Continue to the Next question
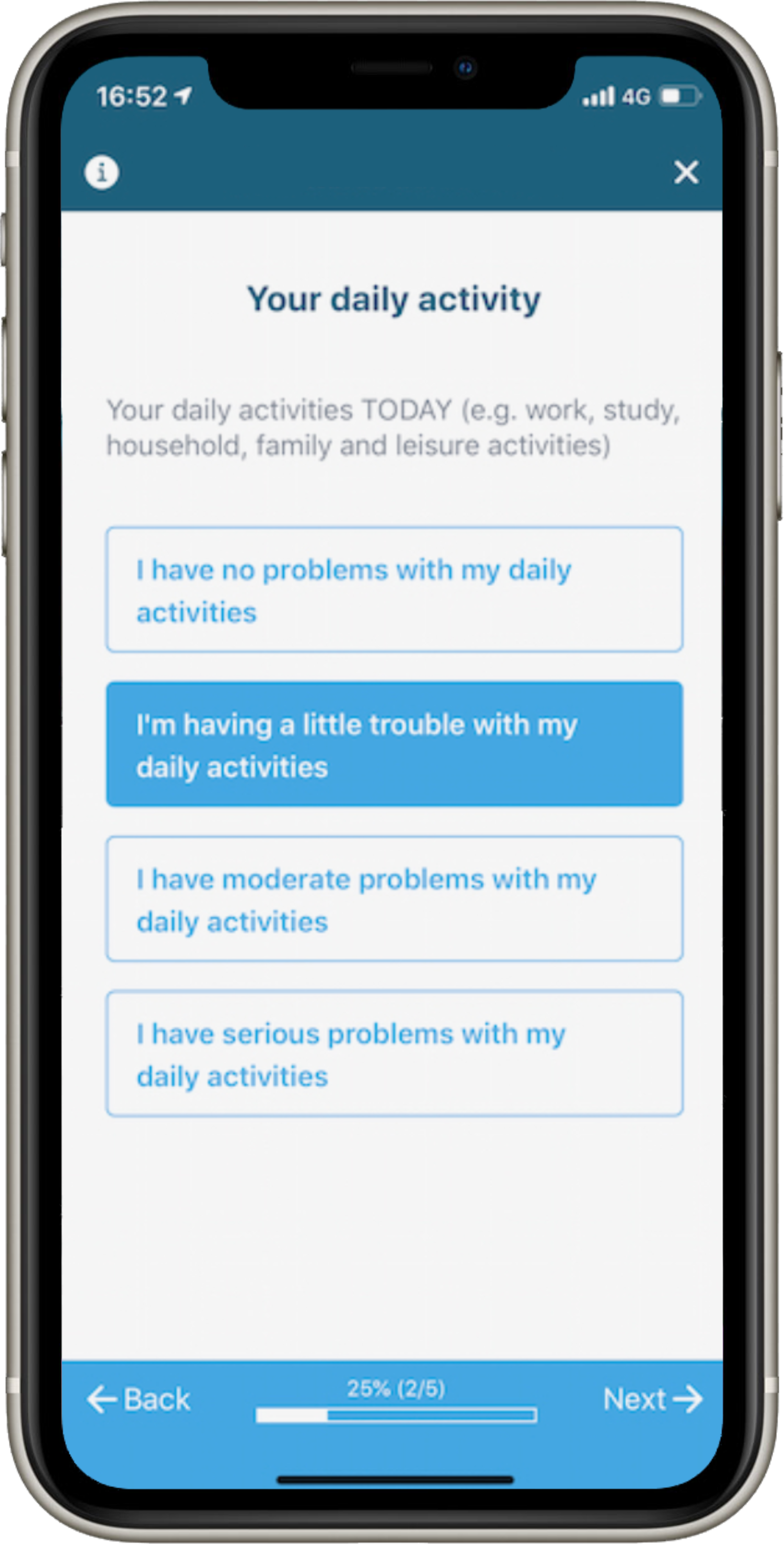784x1544 pixels. [652, 1400]
